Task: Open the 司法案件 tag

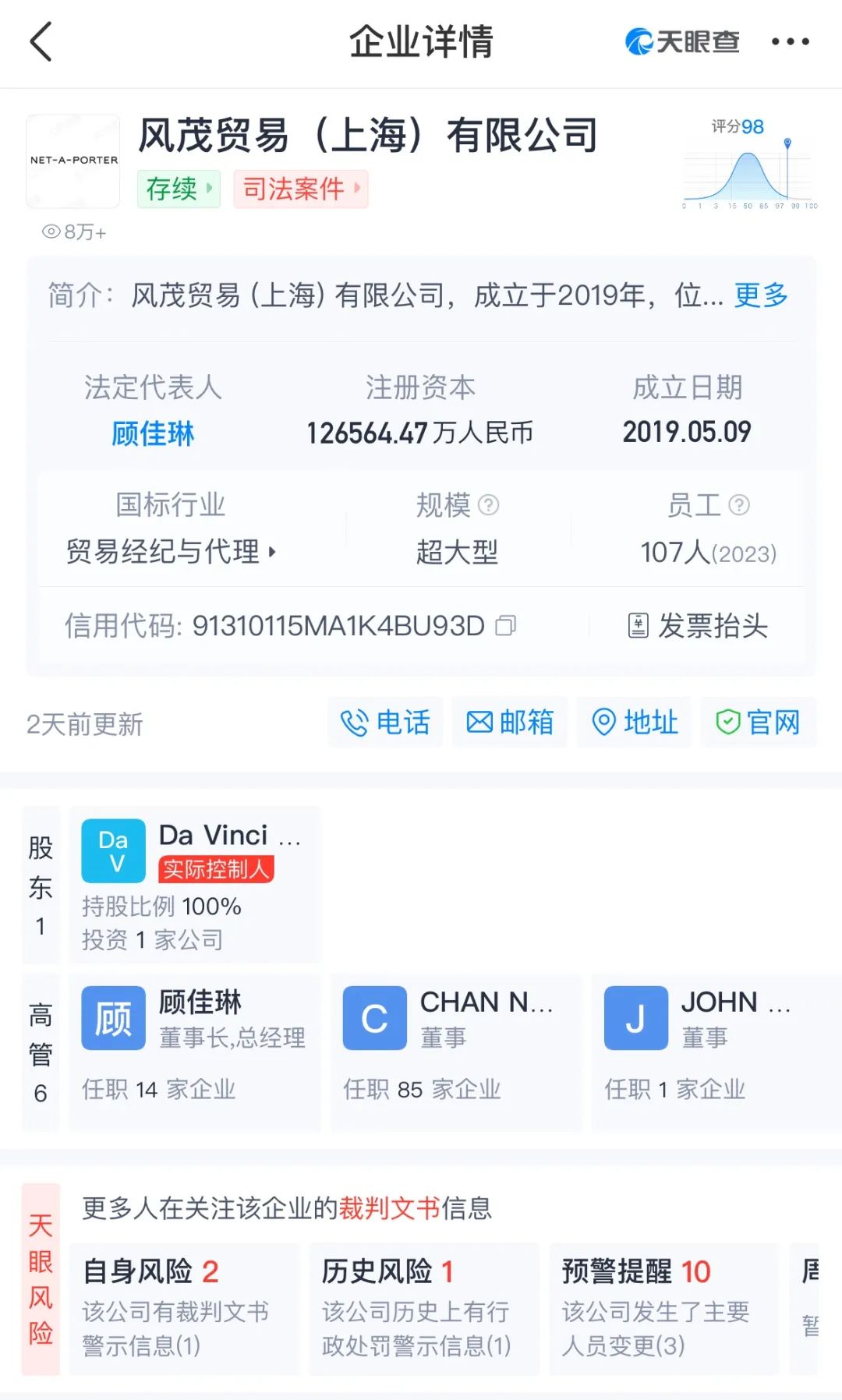Action: click(x=300, y=189)
